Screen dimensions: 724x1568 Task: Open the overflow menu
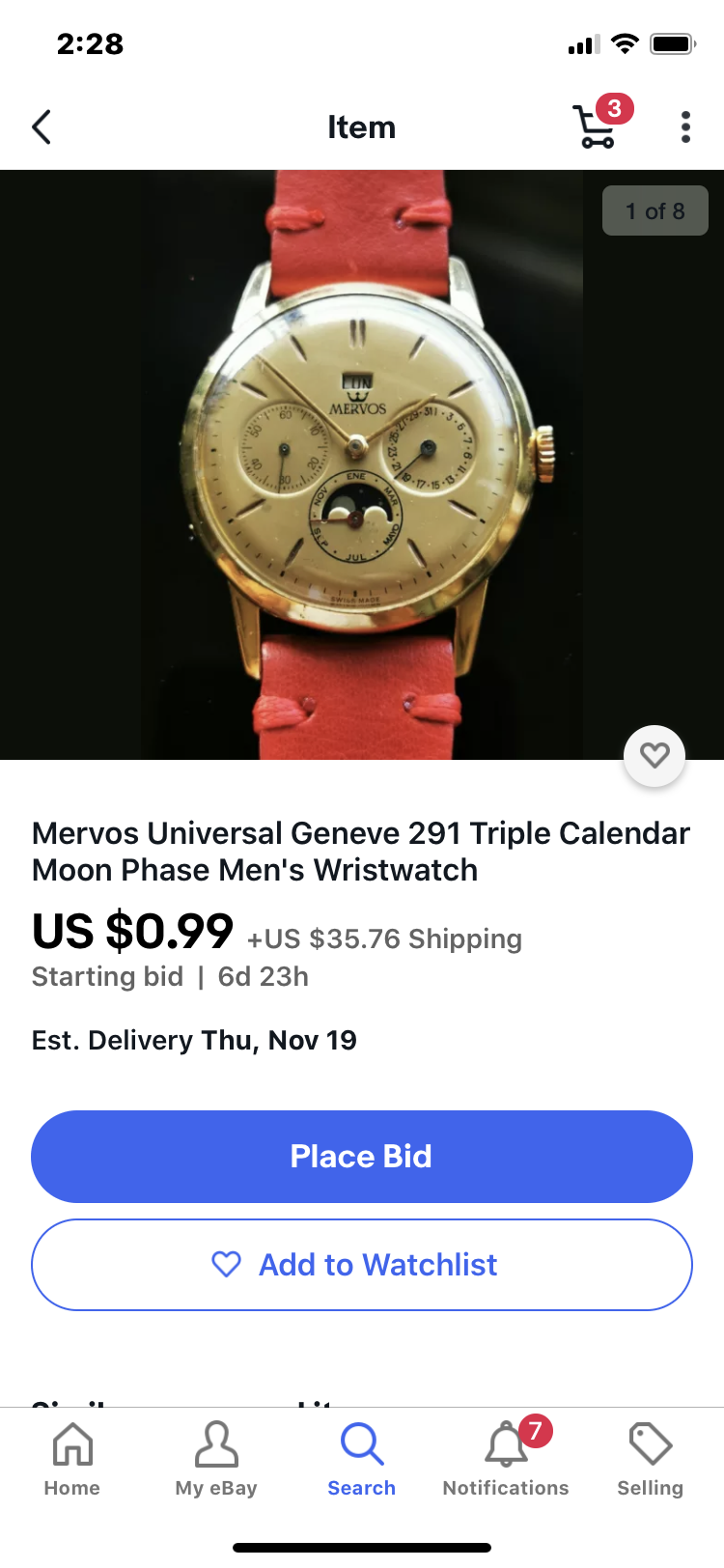(685, 126)
